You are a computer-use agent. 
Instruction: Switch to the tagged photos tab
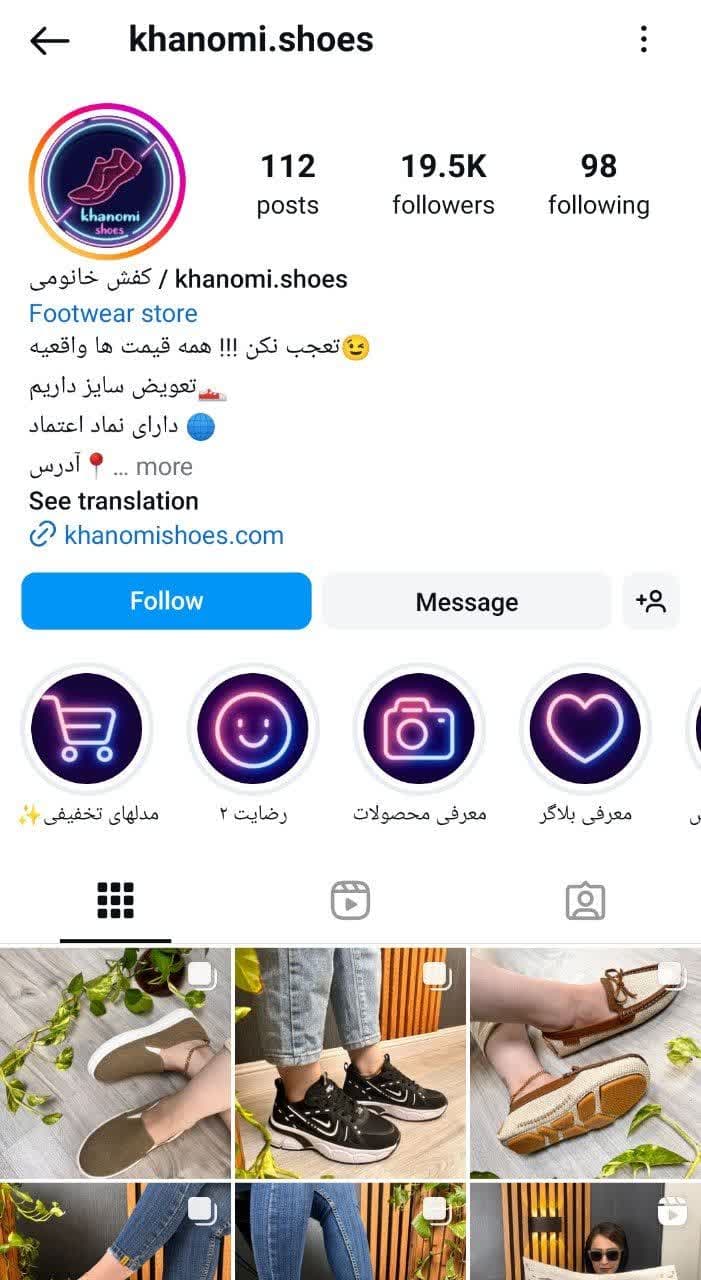coord(585,901)
